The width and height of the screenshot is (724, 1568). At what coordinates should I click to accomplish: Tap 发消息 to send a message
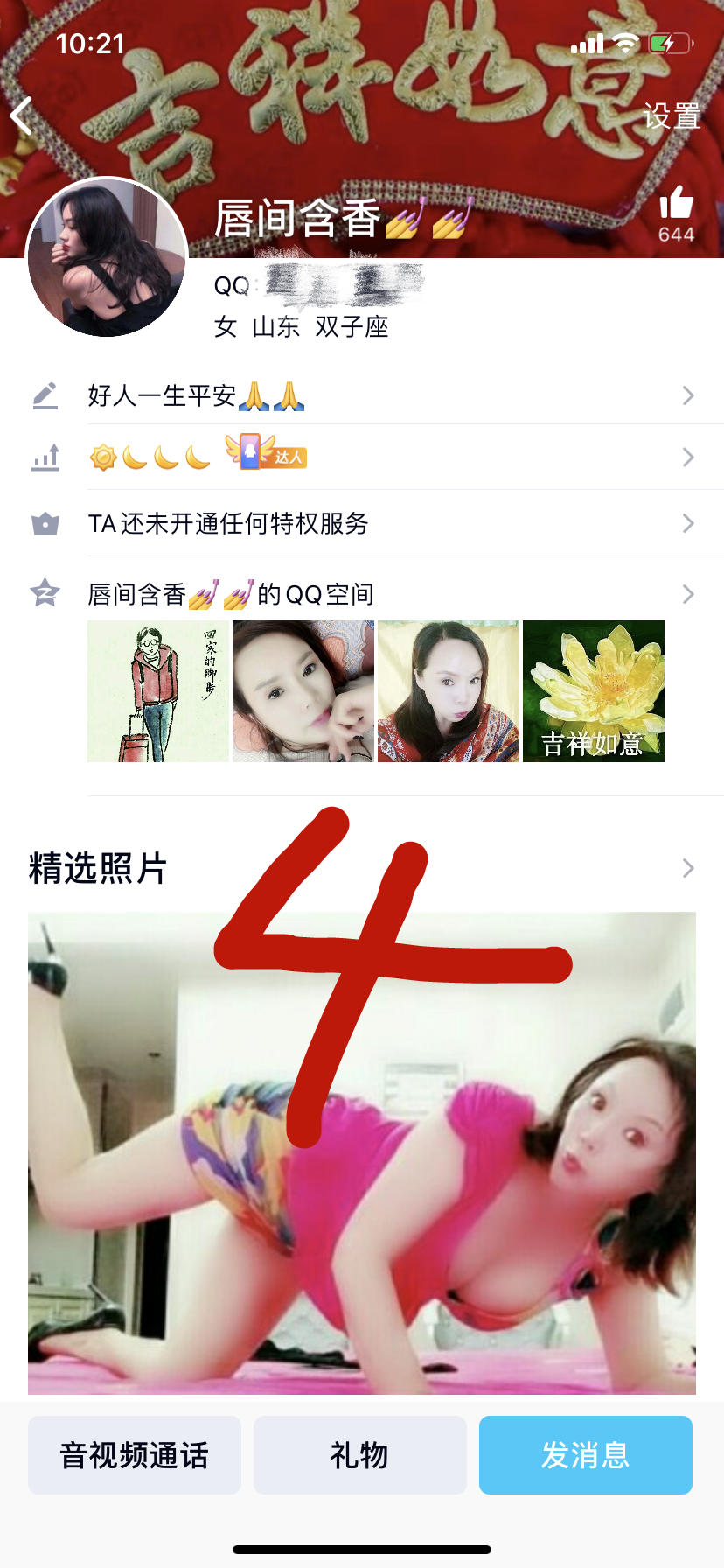coord(586,1455)
